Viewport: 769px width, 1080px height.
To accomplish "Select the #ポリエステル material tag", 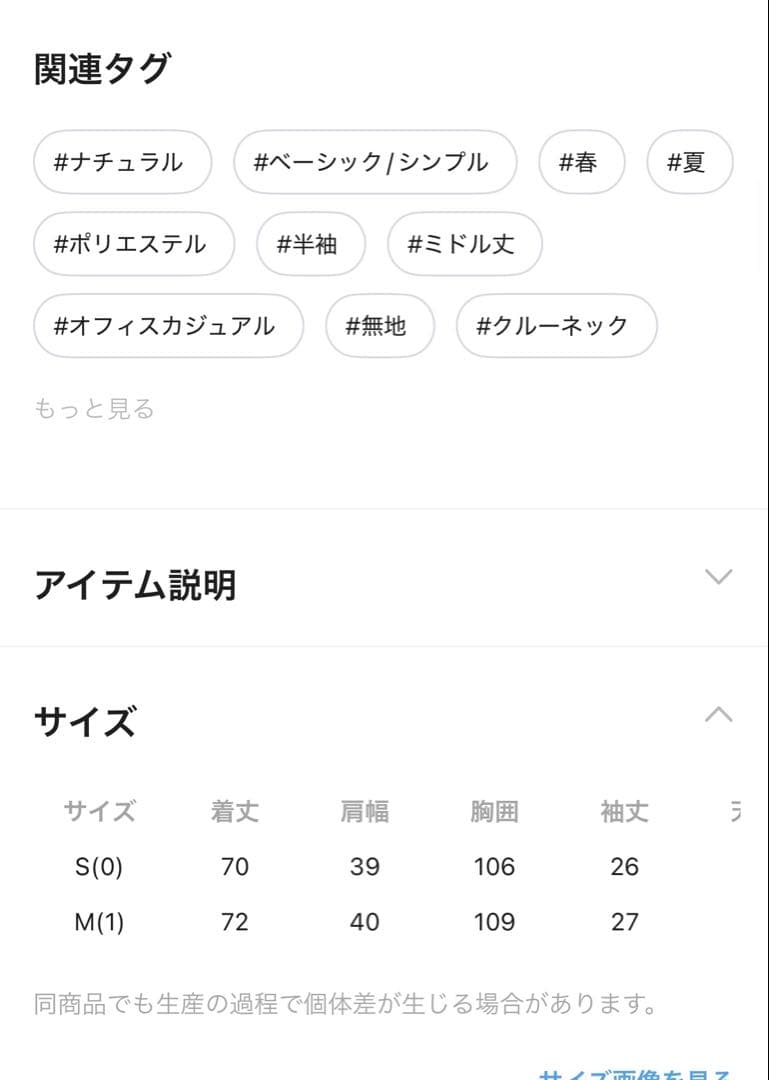I will (133, 244).
